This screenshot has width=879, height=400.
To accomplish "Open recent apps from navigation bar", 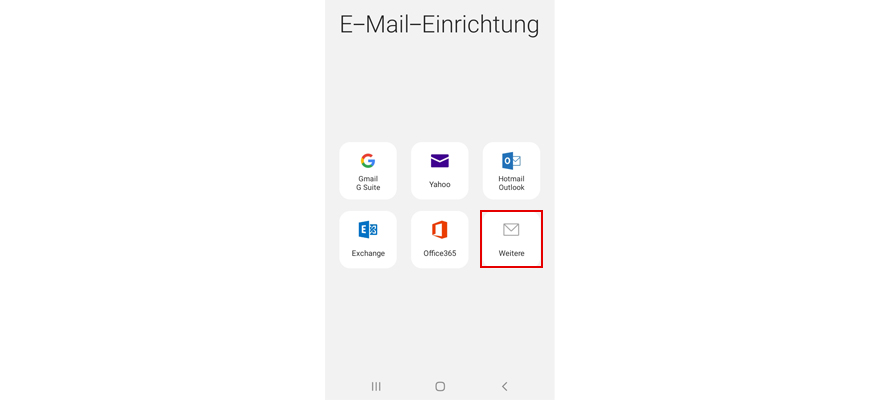I will tap(376, 386).
